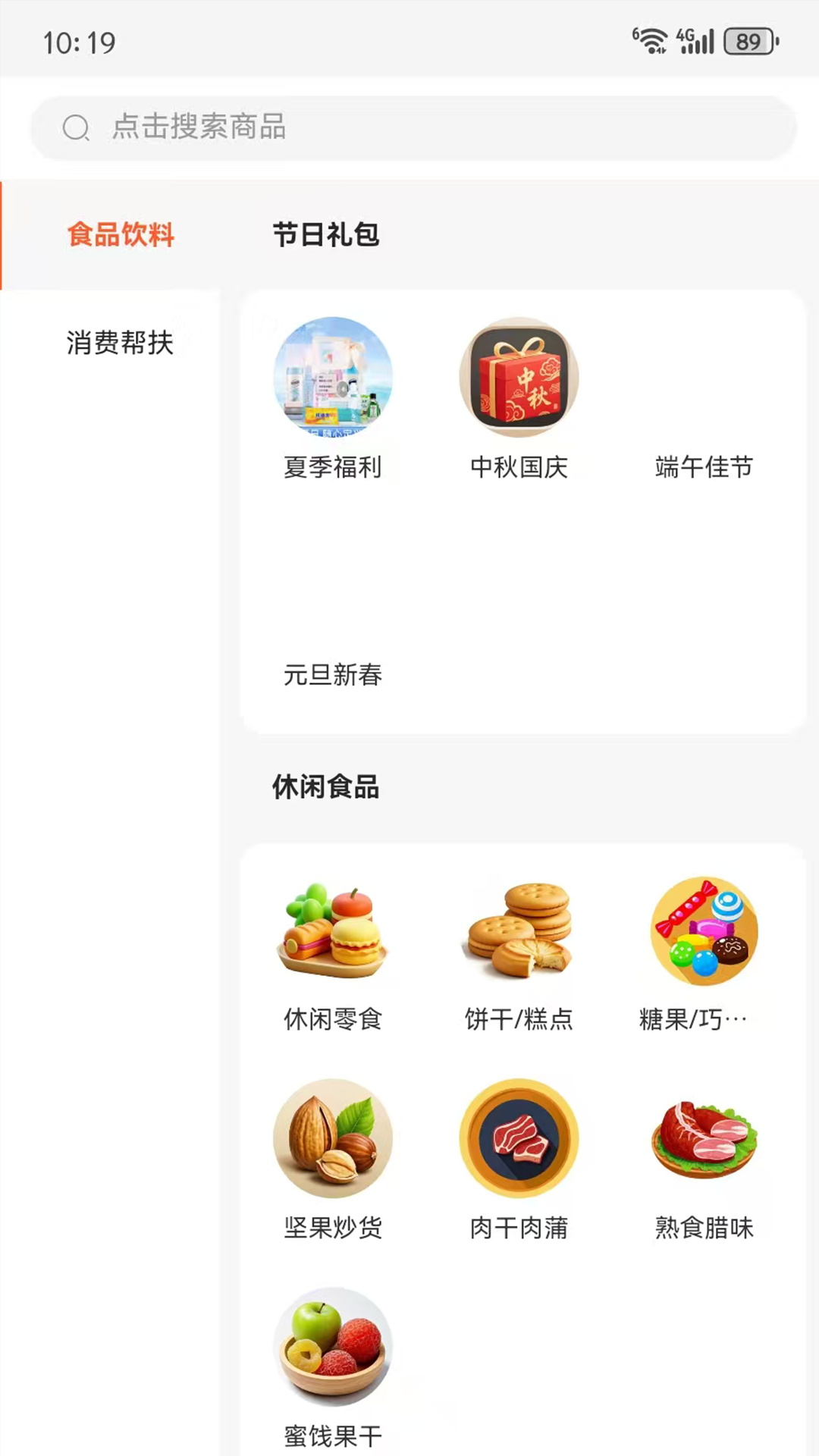Click the 休闲食品 section header

pos(324,787)
